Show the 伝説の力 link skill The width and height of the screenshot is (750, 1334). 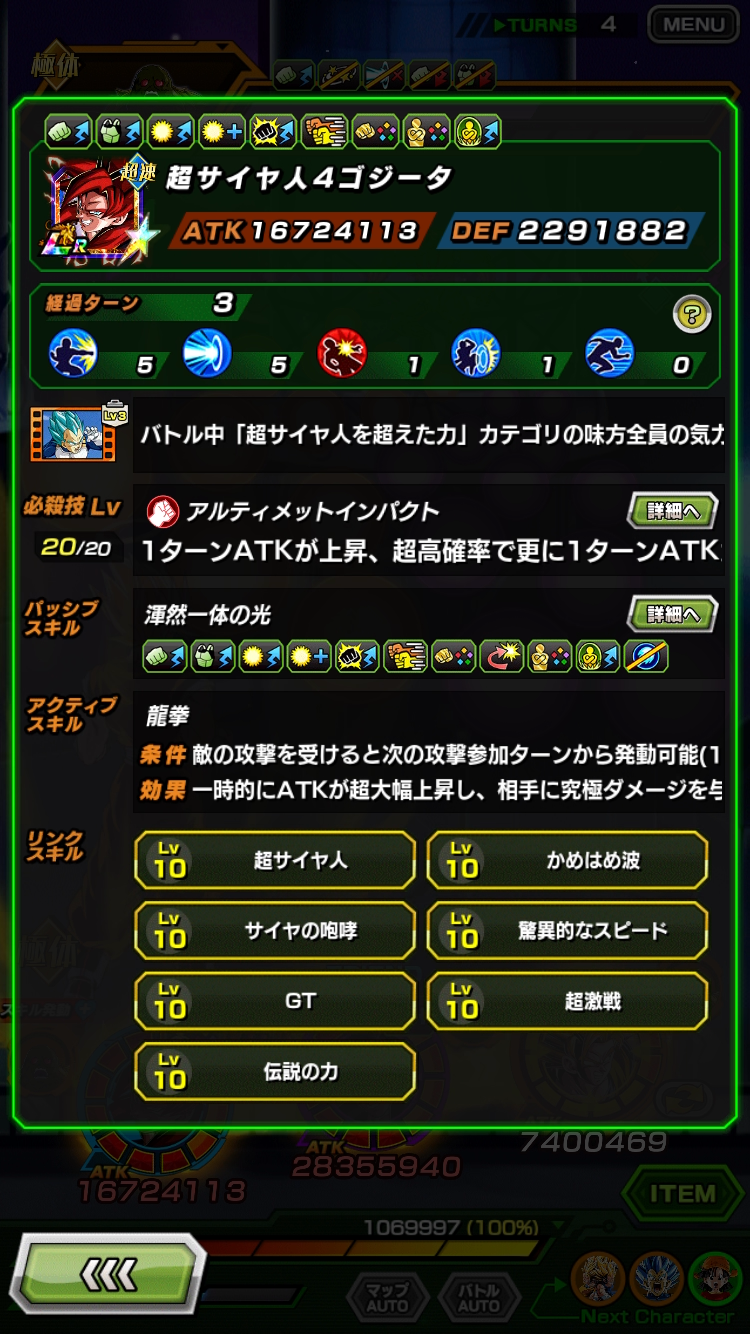point(275,1072)
